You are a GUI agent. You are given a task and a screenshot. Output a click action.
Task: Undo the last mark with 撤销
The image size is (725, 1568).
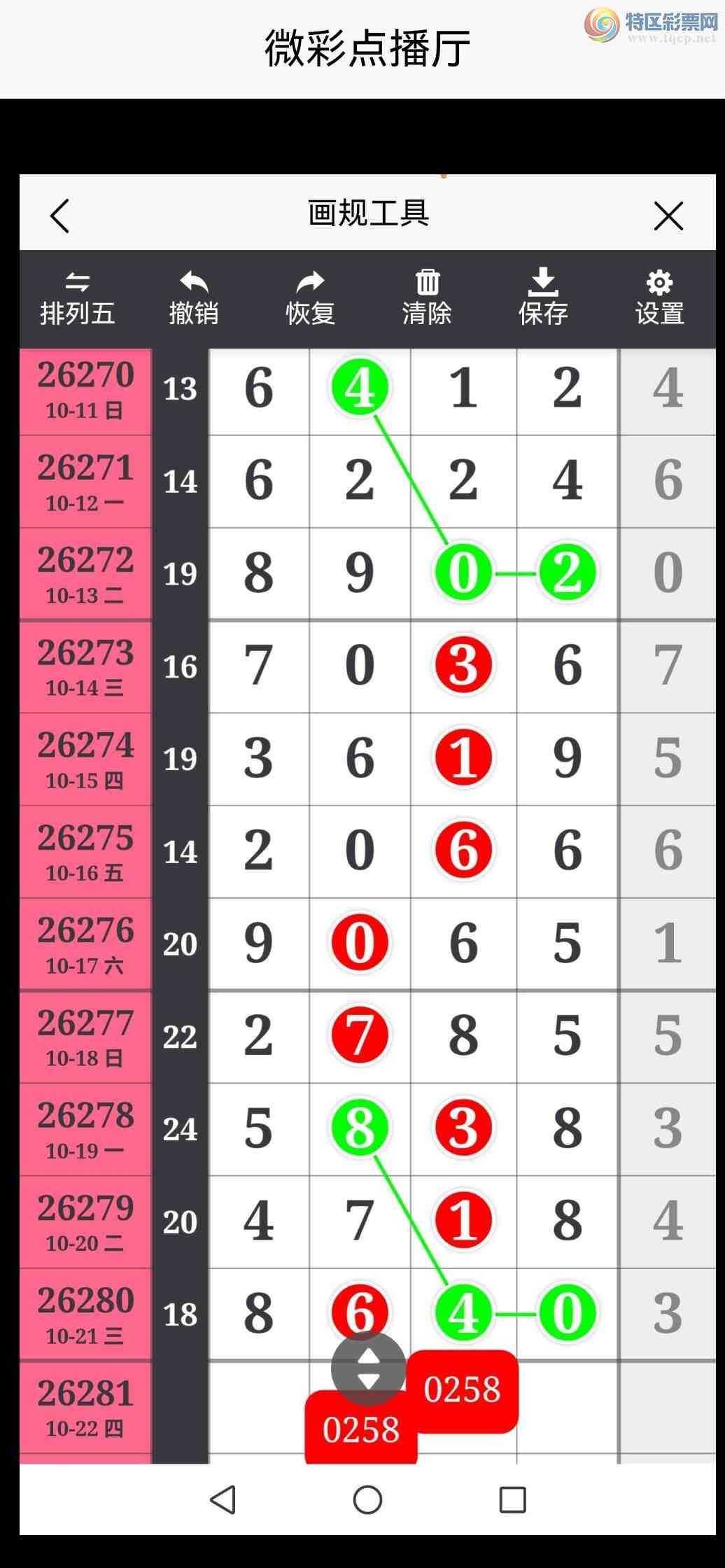[x=194, y=299]
